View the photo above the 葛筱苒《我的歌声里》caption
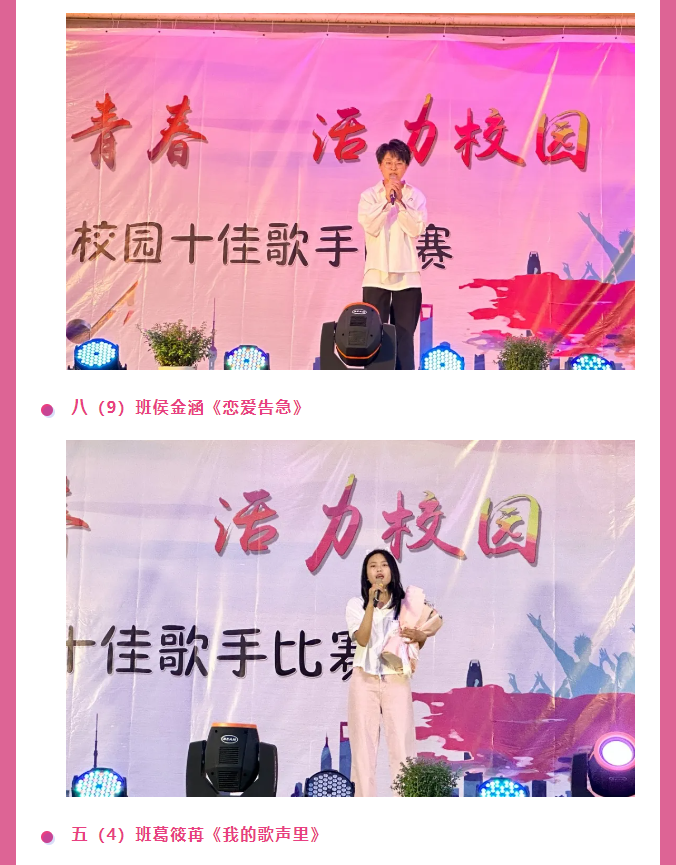Screen dimensions: 676x865 [x=350, y=618]
